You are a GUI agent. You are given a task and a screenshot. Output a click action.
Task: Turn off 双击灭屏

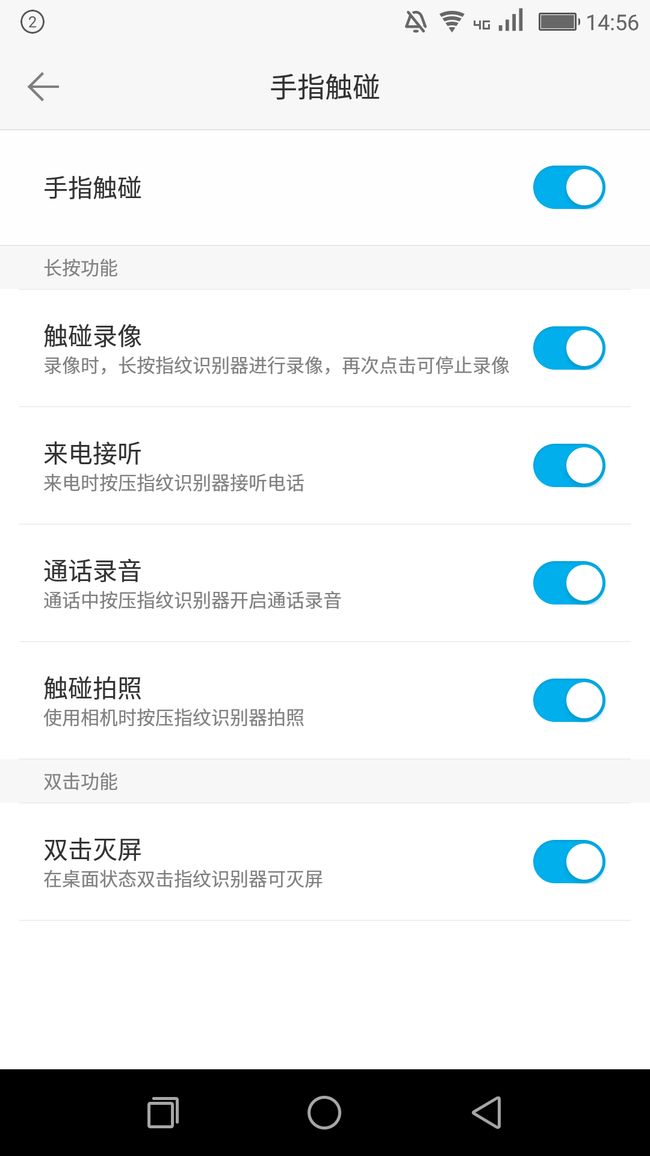[x=569, y=861]
